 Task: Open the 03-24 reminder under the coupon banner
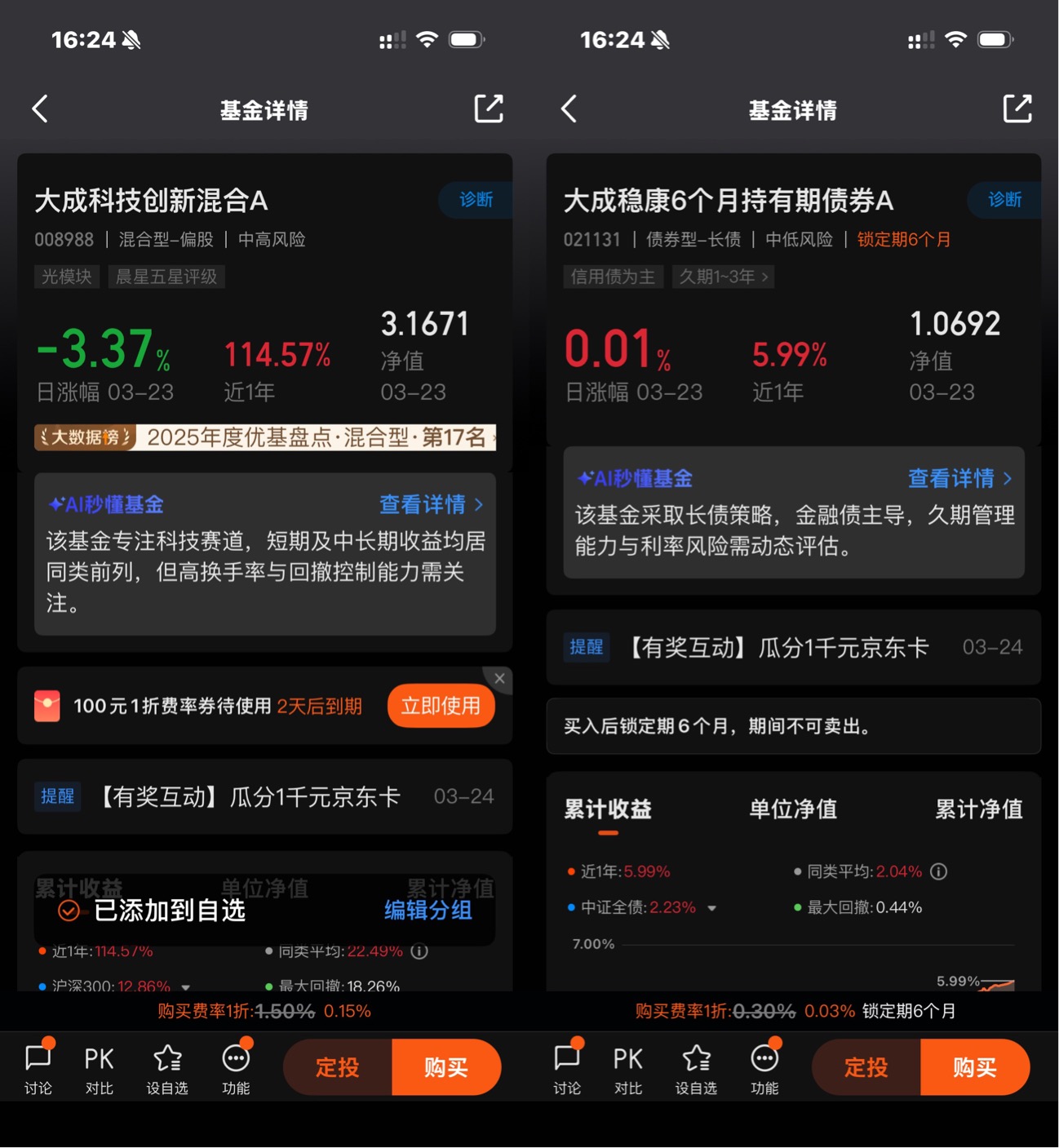pyautogui.click(x=265, y=796)
